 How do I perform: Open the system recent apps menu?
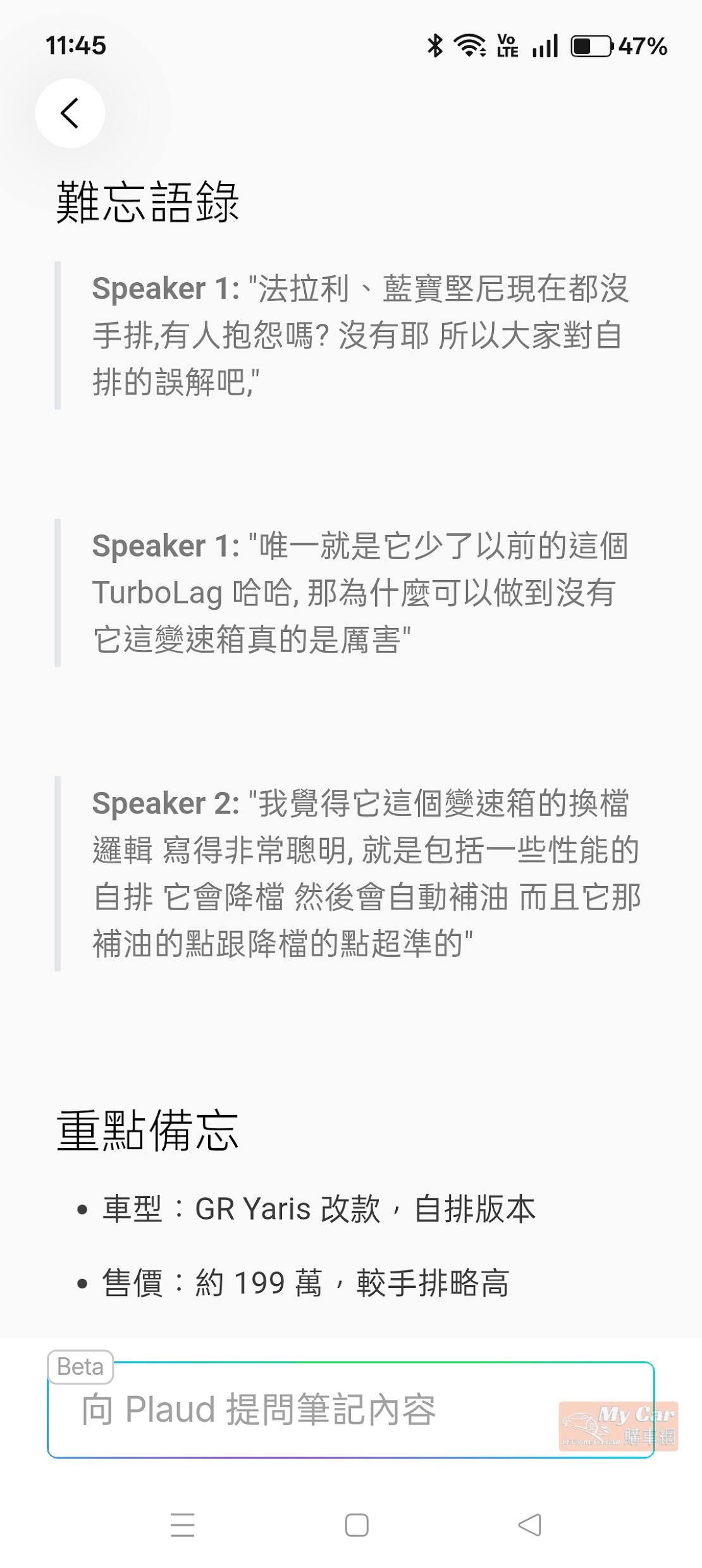[183, 1525]
